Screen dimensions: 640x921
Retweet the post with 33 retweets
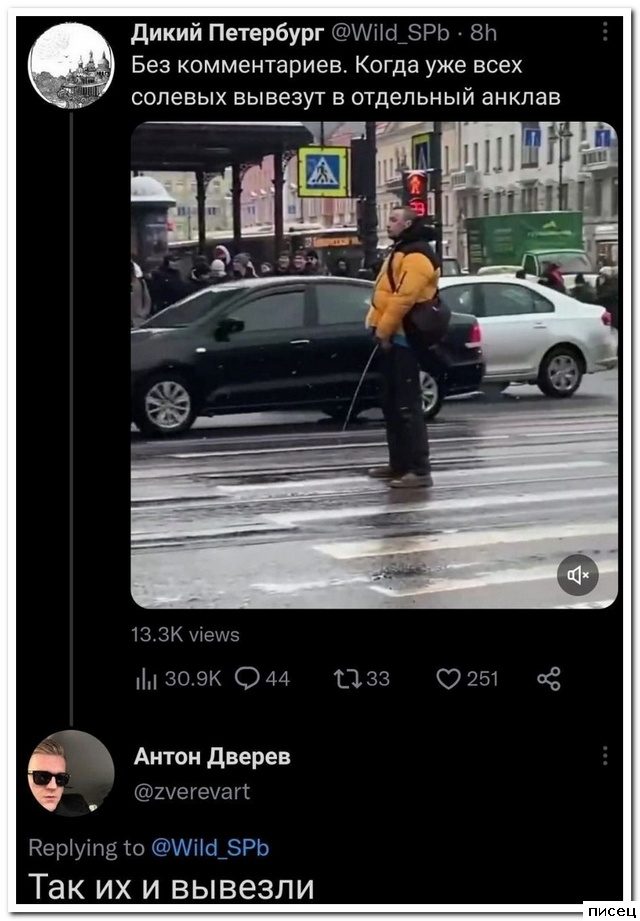347,679
